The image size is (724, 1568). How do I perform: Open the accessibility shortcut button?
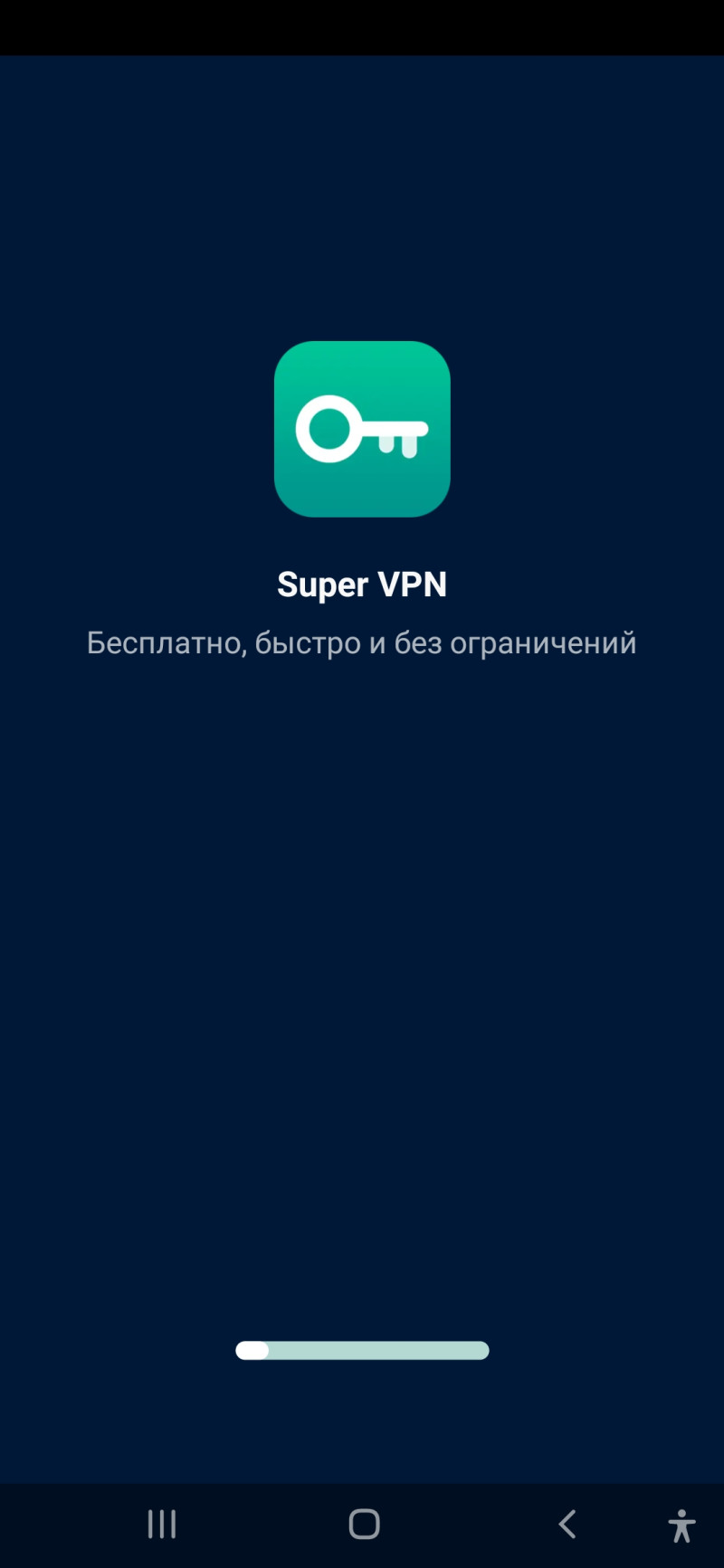681,1525
